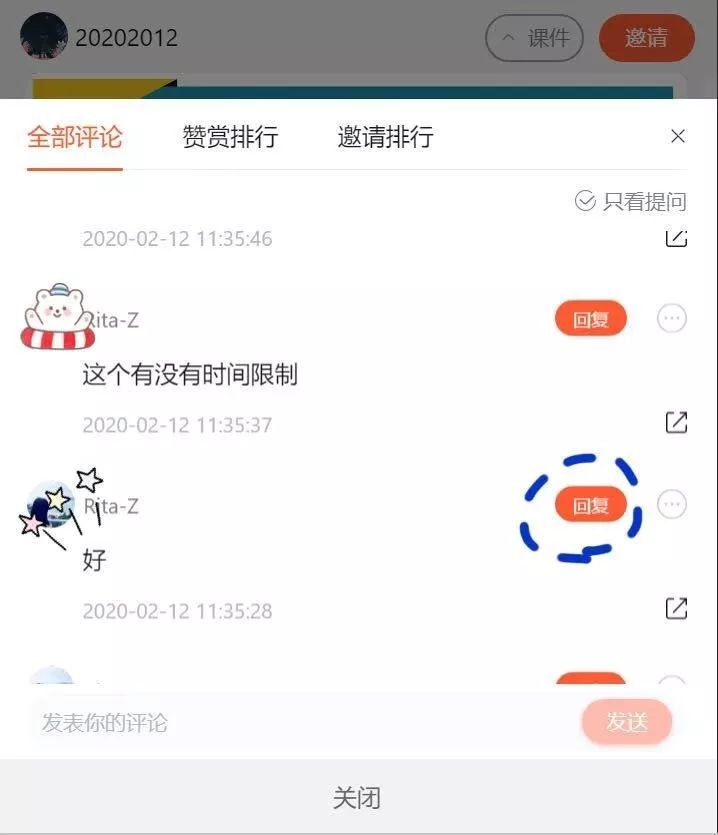Share the comment posted at 11:35:37

(x=677, y=423)
